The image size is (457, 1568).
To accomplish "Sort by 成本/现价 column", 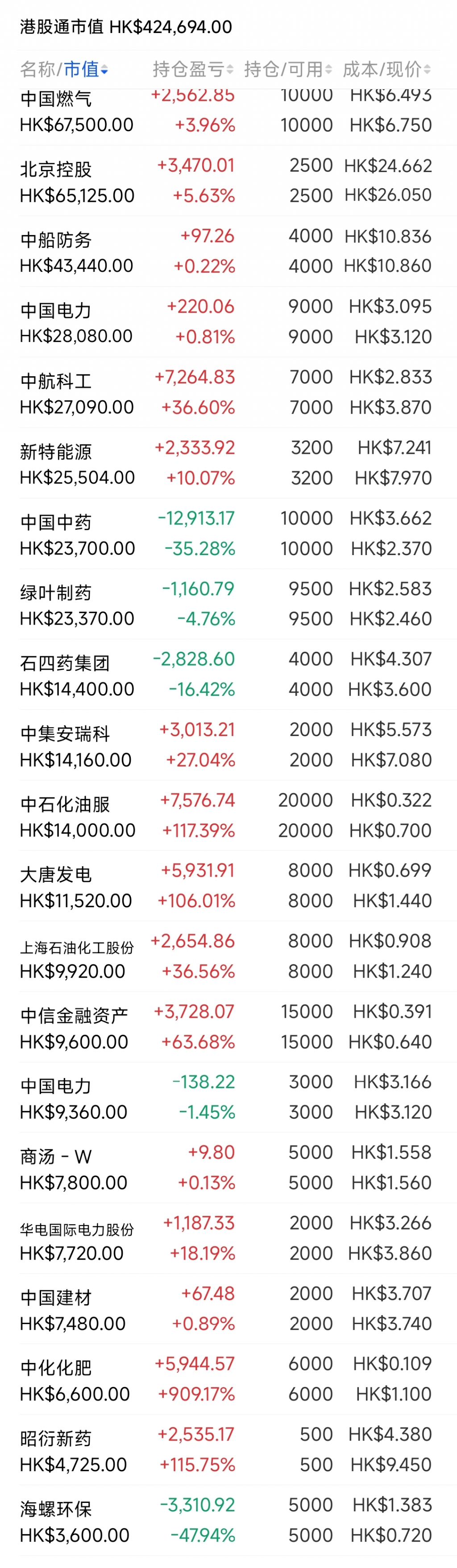I will pos(386,70).
